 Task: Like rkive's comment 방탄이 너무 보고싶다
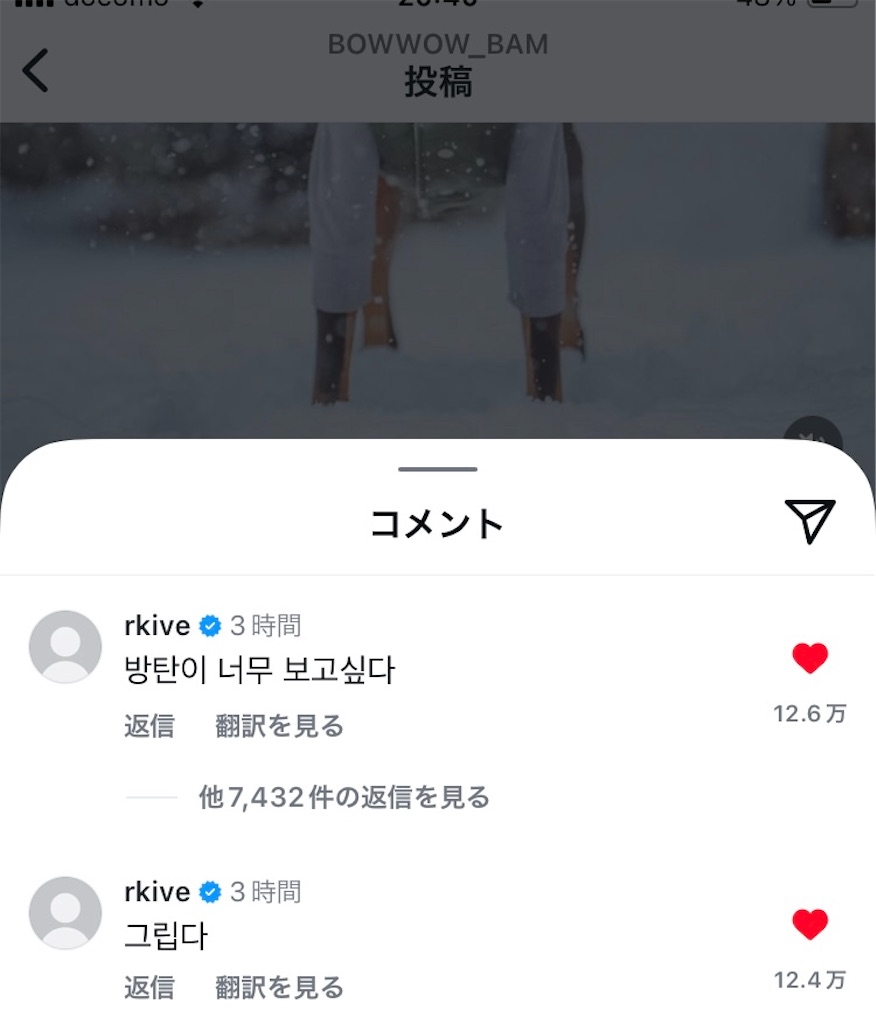pos(809,659)
